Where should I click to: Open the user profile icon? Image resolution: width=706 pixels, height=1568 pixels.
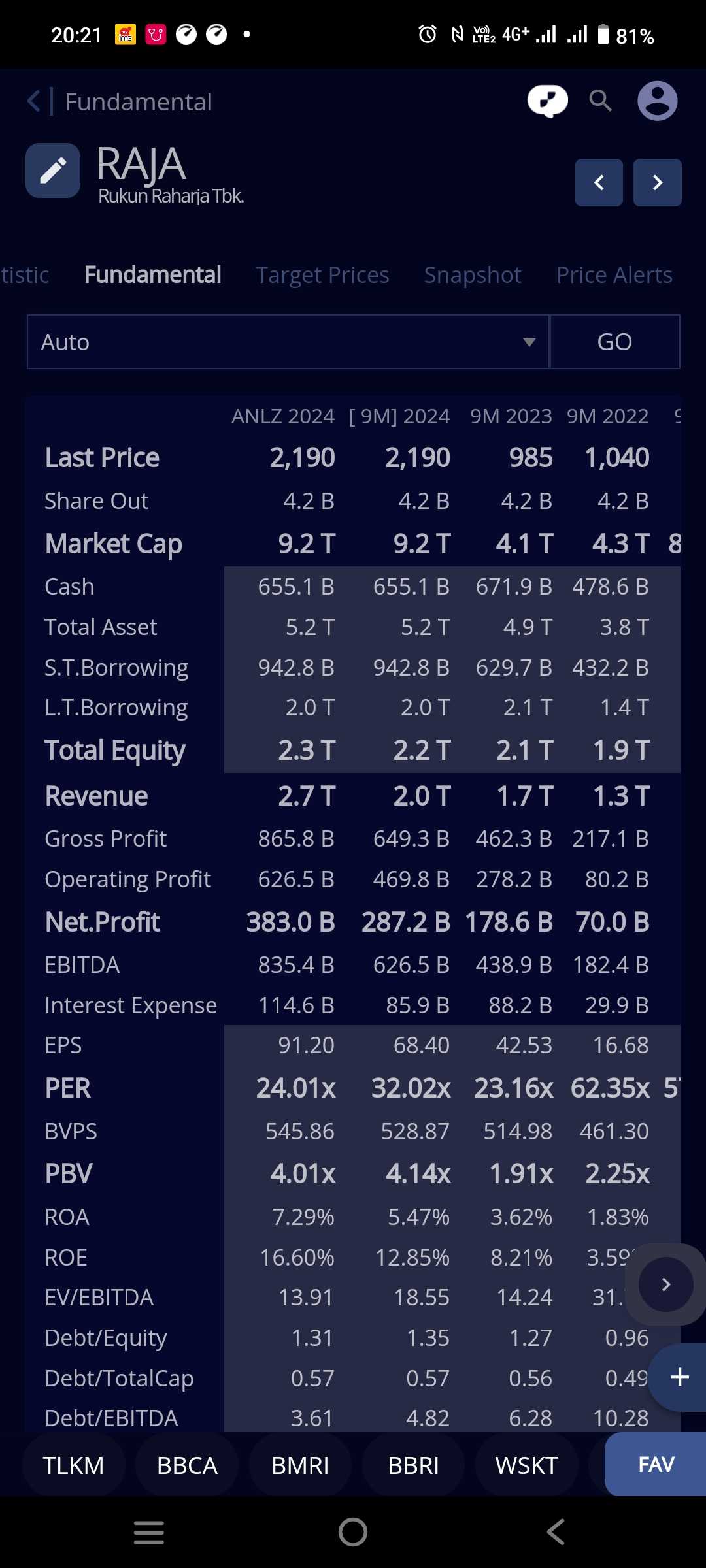[658, 100]
